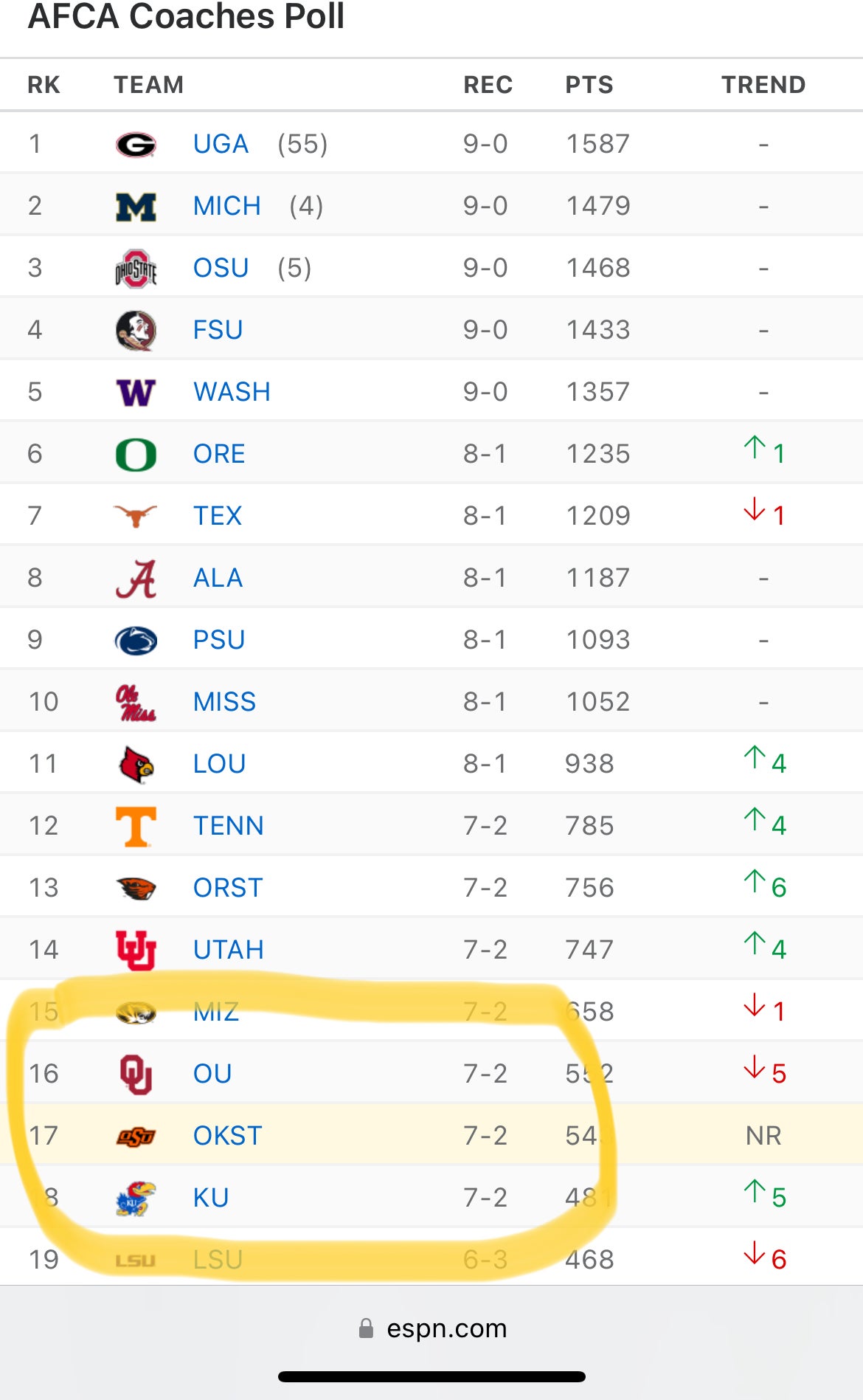Click the Georgia Bulldogs logo
863x1400 pixels.
click(136, 143)
